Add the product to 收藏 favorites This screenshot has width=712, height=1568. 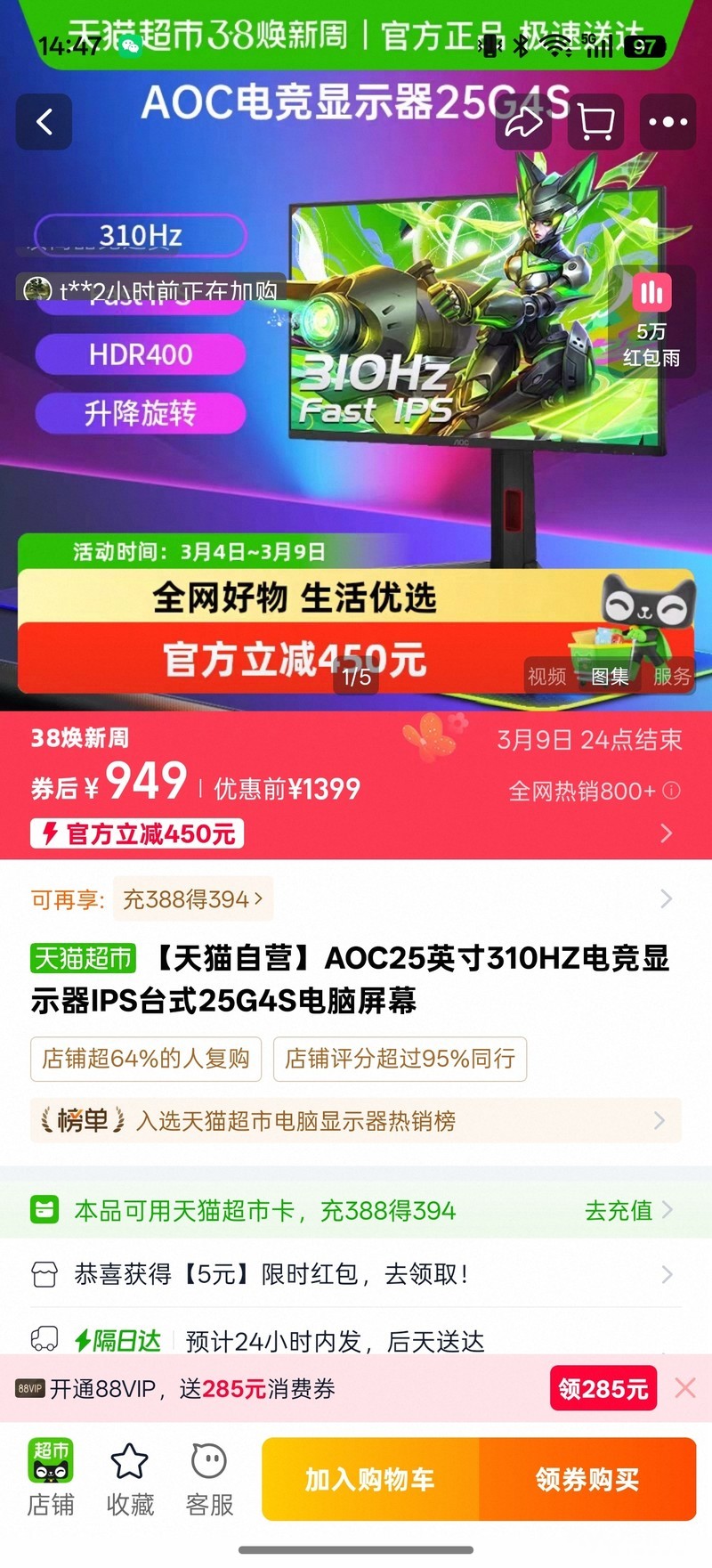(x=130, y=1478)
